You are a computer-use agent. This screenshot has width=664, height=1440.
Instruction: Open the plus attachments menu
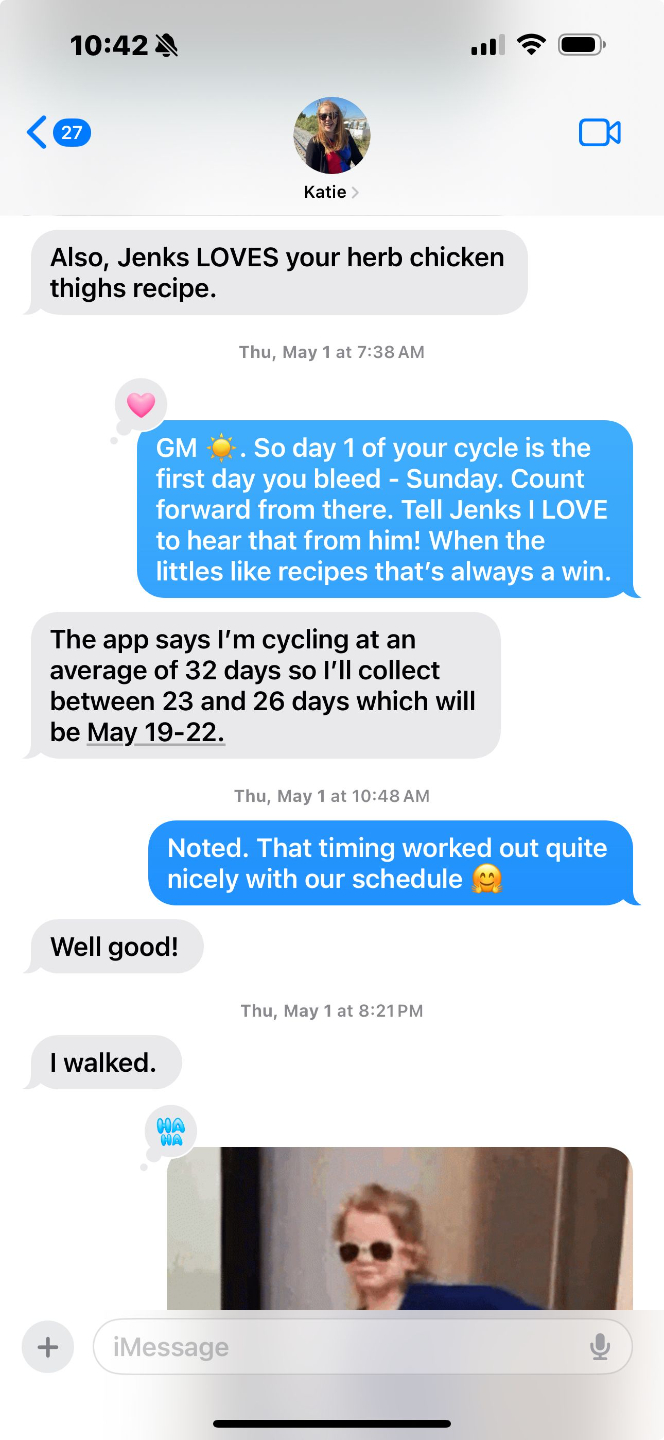pyautogui.click(x=47, y=1347)
